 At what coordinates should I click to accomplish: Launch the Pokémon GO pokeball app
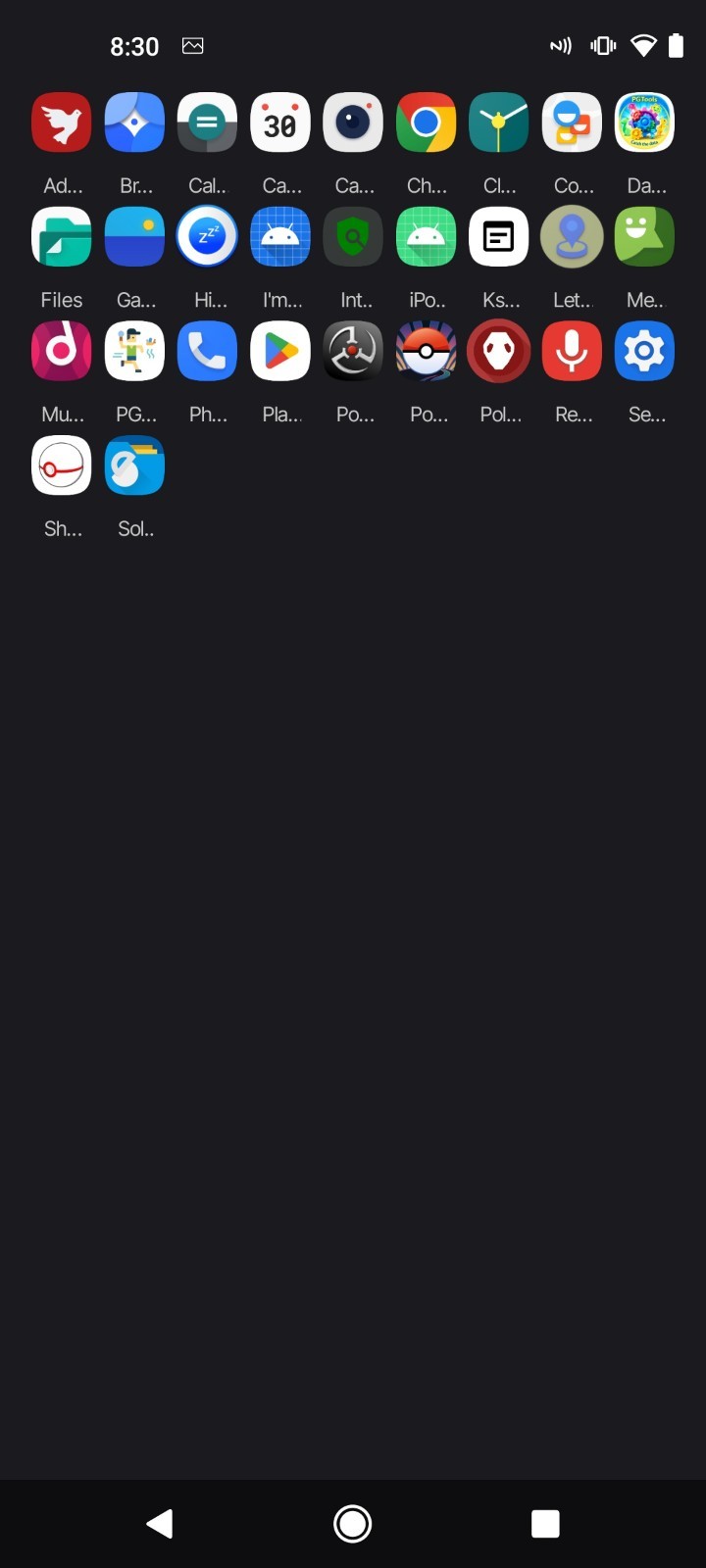click(x=426, y=352)
